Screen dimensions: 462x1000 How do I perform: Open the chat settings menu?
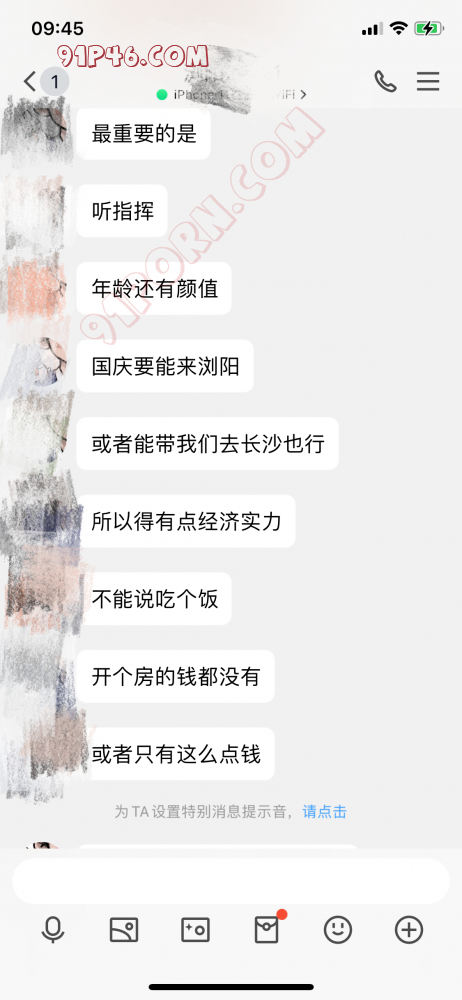point(428,81)
